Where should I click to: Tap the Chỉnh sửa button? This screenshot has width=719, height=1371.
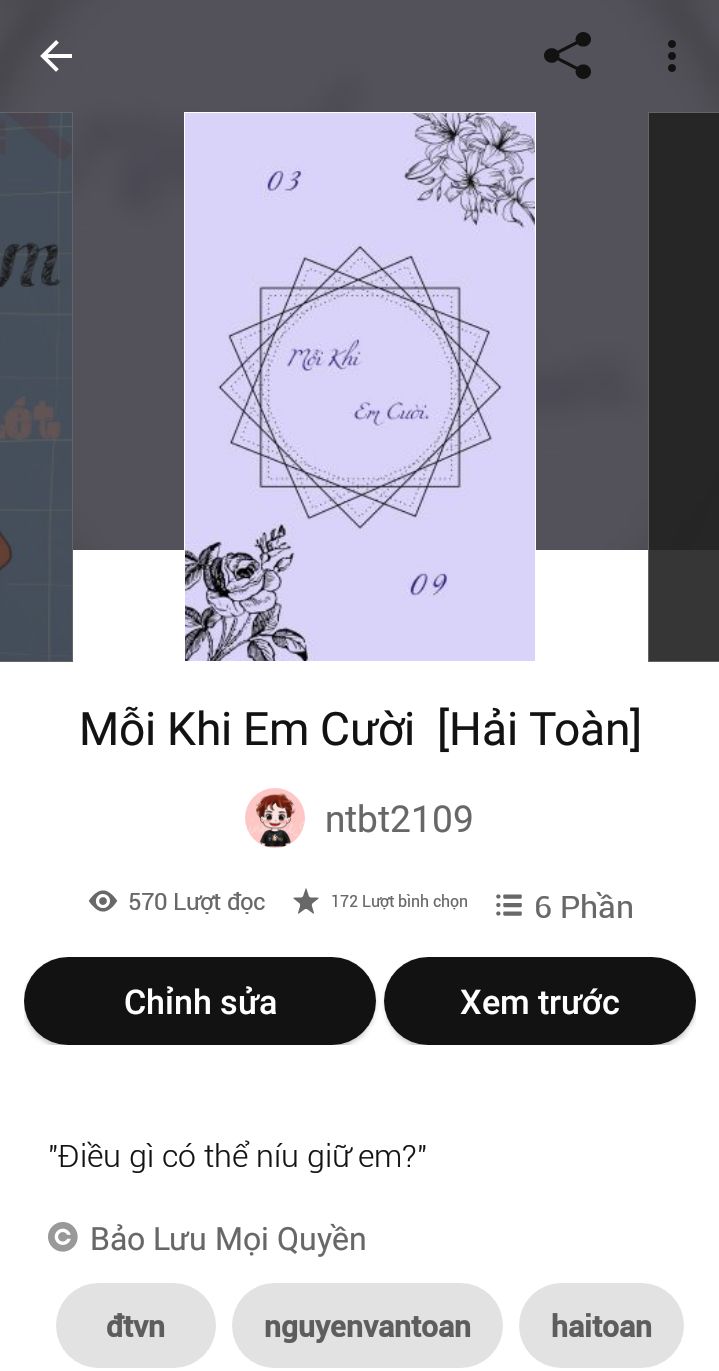200,1001
